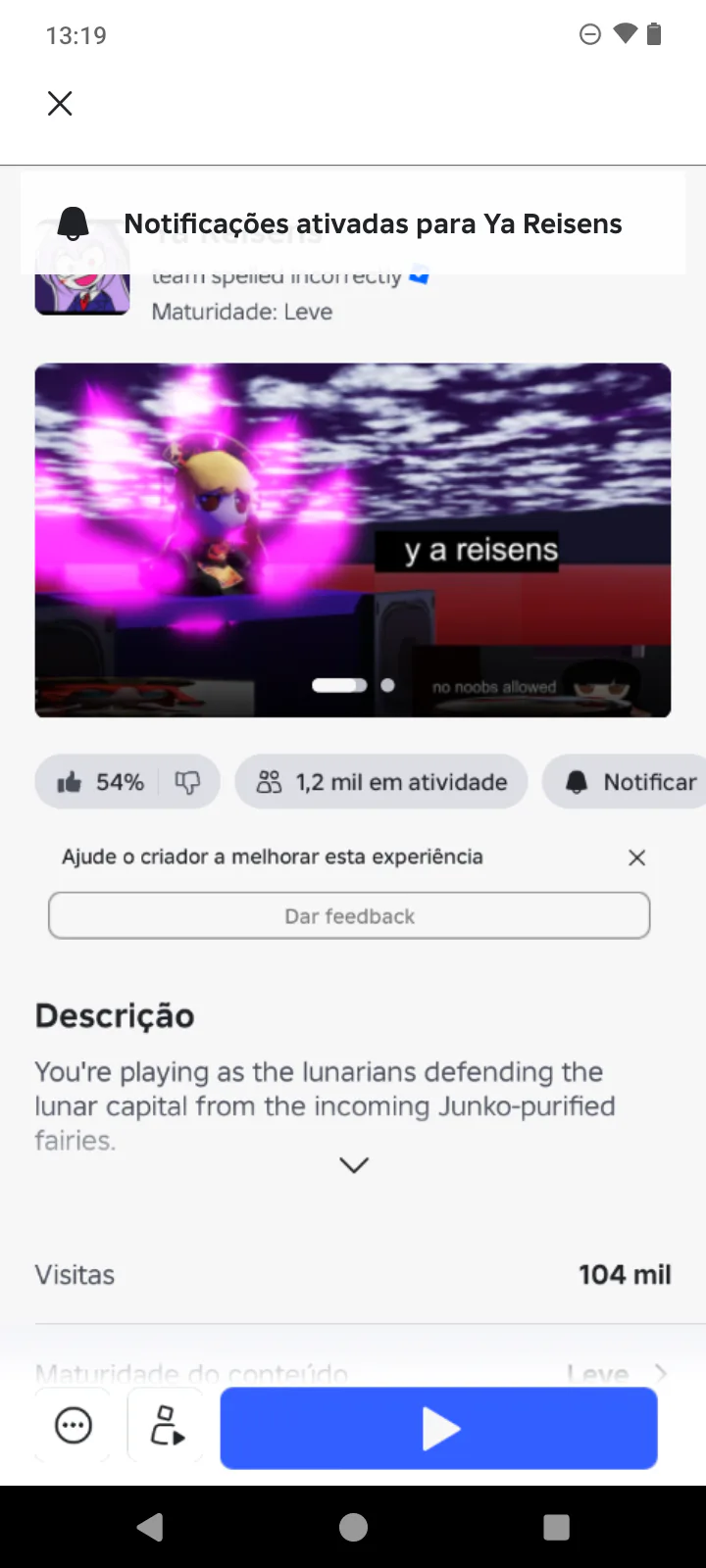
Task: Tap the Notificar bell chip
Action: pos(629,782)
